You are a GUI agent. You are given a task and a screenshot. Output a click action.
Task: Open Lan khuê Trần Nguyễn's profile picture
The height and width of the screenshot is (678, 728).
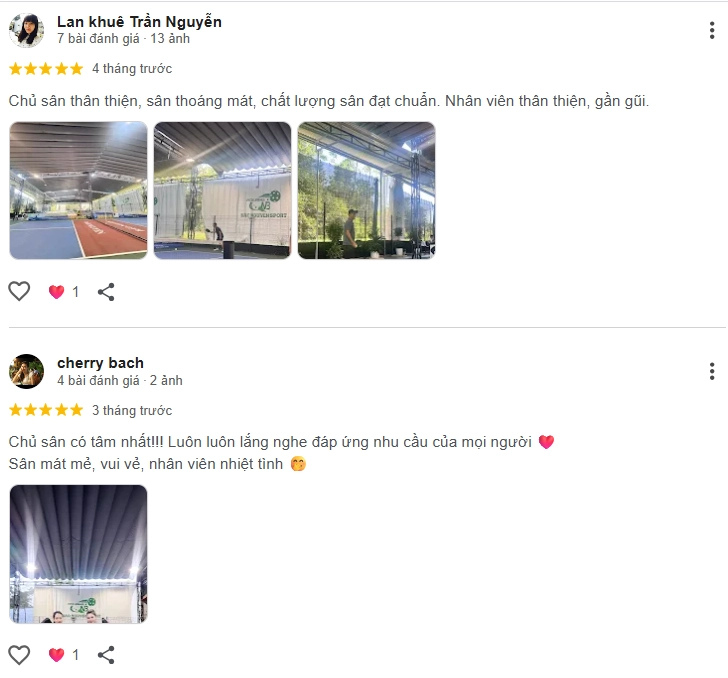click(x=26, y=30)
